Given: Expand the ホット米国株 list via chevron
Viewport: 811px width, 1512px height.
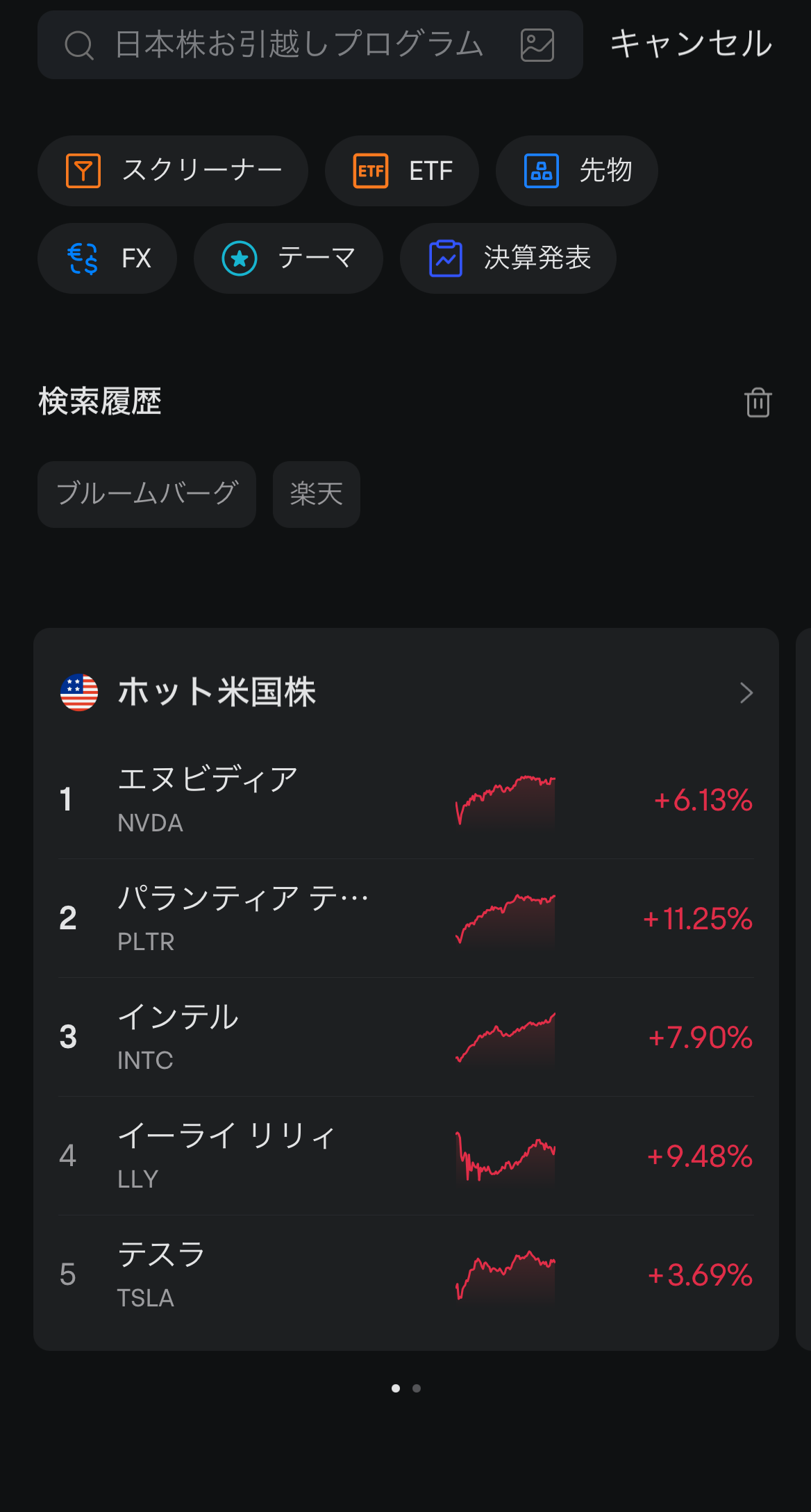Looking at the screenshot, I should pos(746,692).
